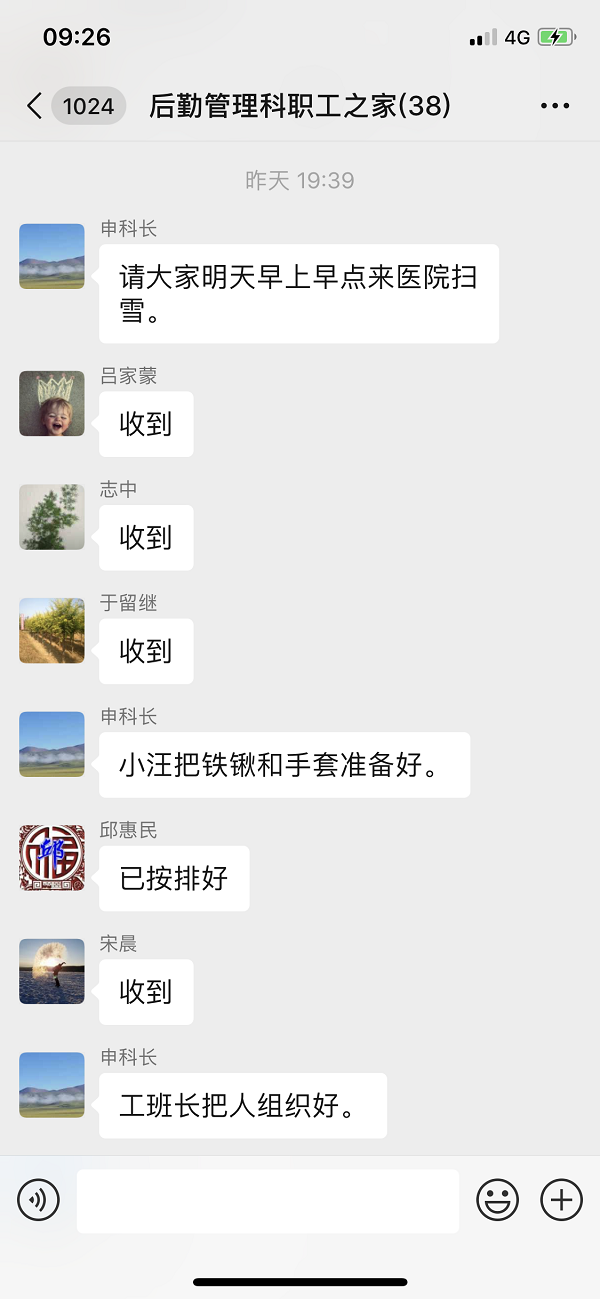Viewport: 600px width, 1299px height.
Task: View 吕家蒙's profile avatar
Action: click(52, 403)
